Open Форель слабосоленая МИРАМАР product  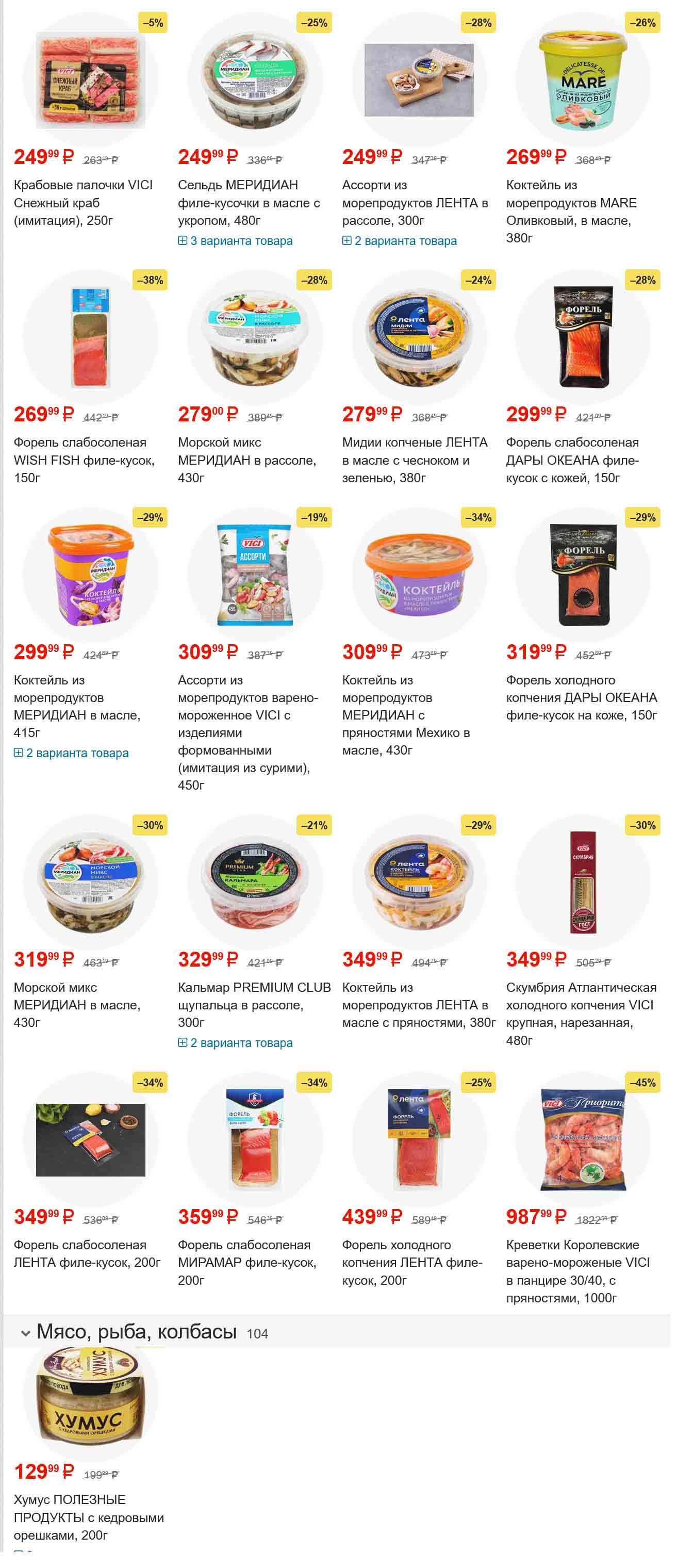tap(246, 1262)
